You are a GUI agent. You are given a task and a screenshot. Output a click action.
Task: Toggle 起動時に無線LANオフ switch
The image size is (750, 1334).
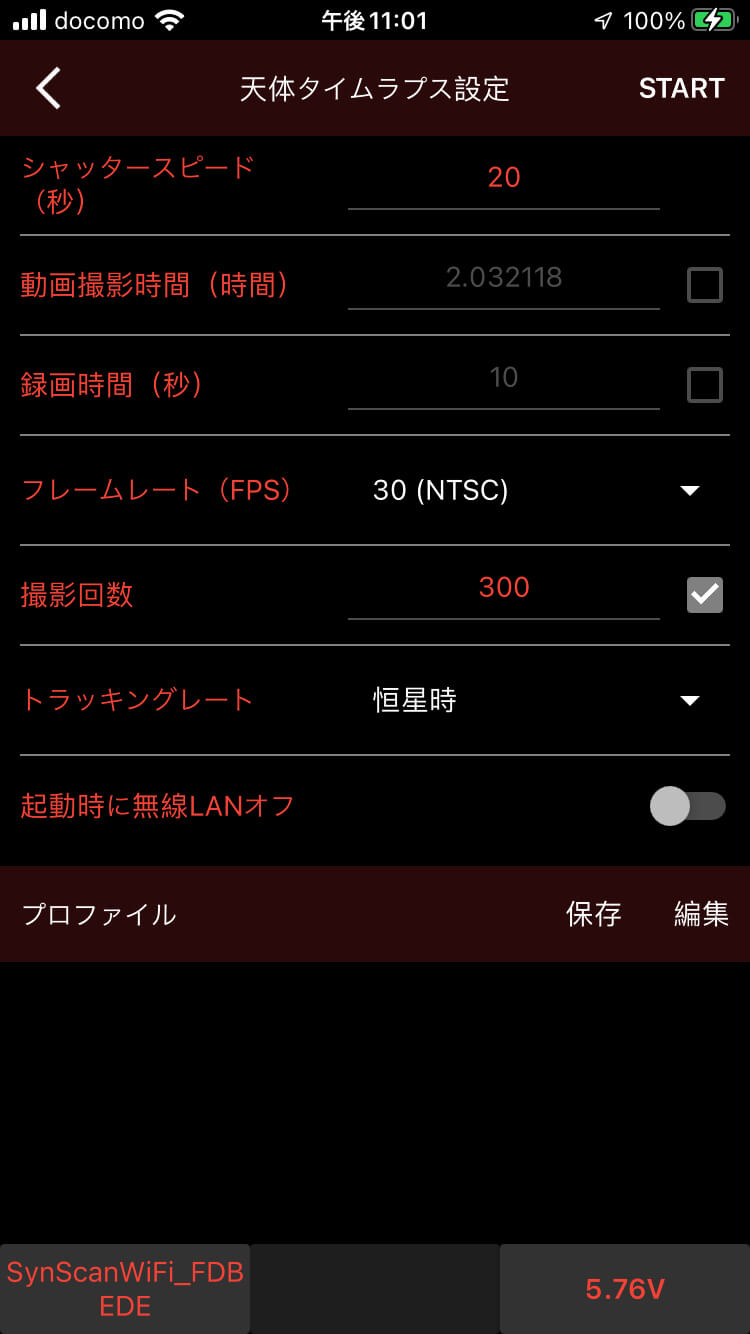tap(687, 806)
